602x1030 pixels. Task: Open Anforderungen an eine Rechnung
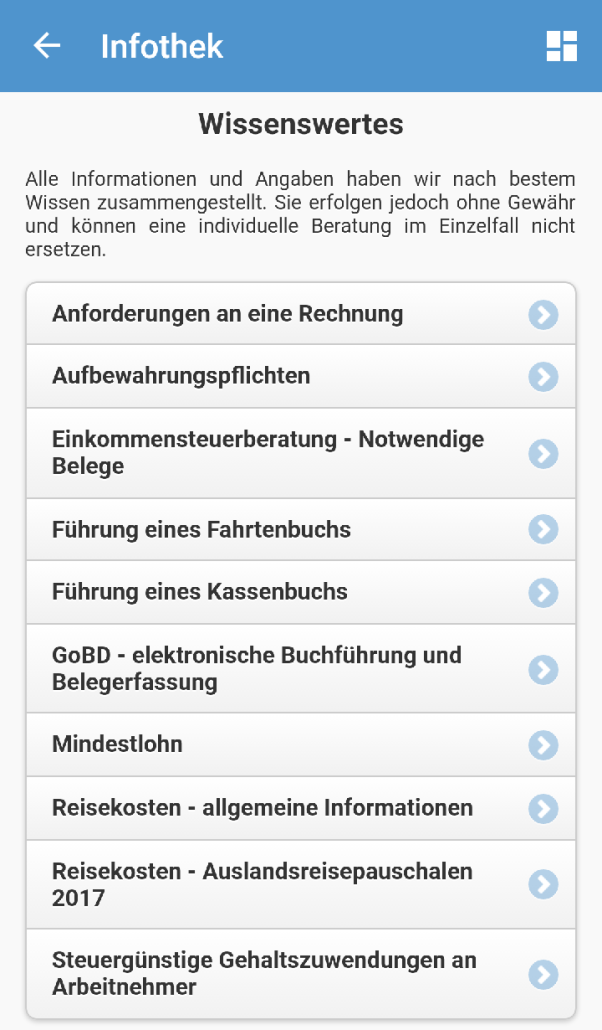(x=301, y=314)
